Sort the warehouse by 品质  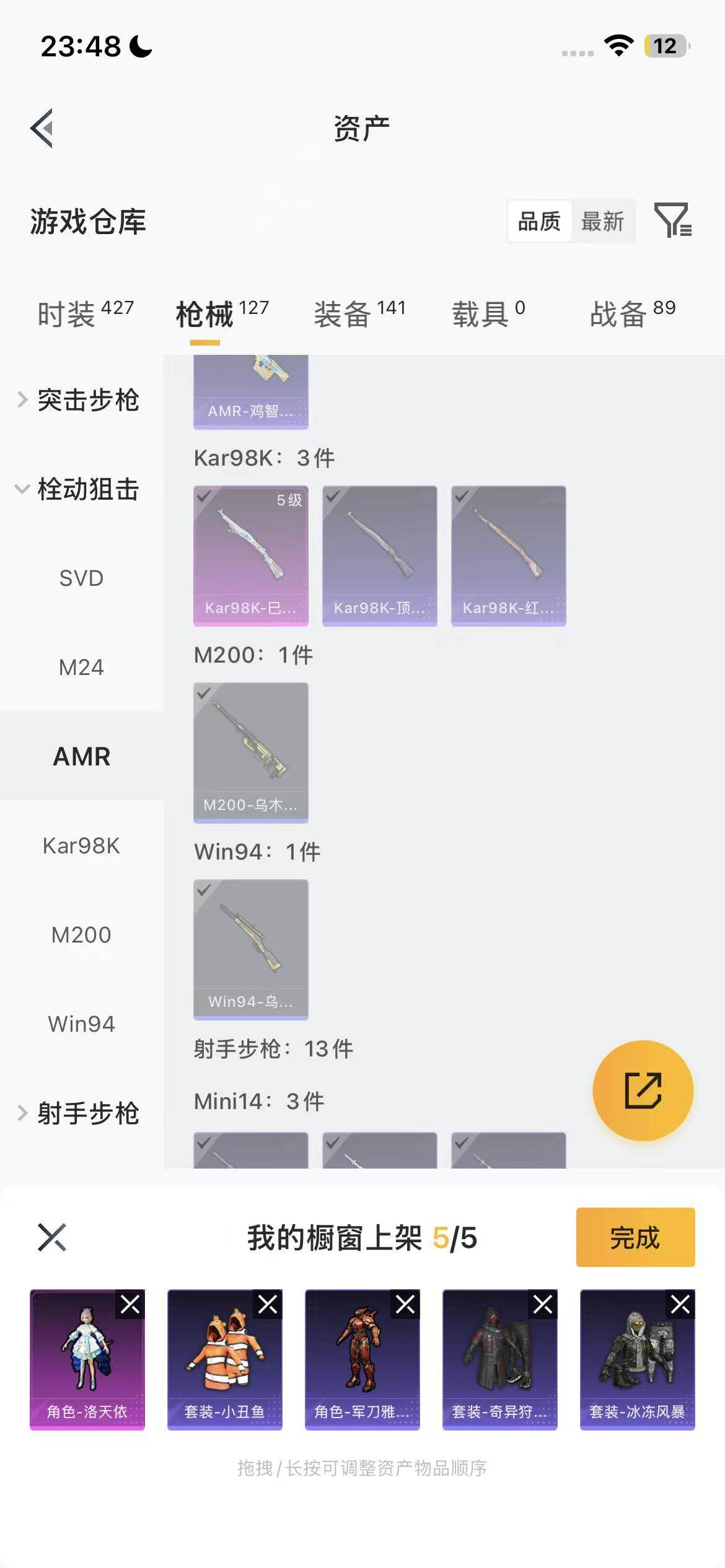point(538,221)
